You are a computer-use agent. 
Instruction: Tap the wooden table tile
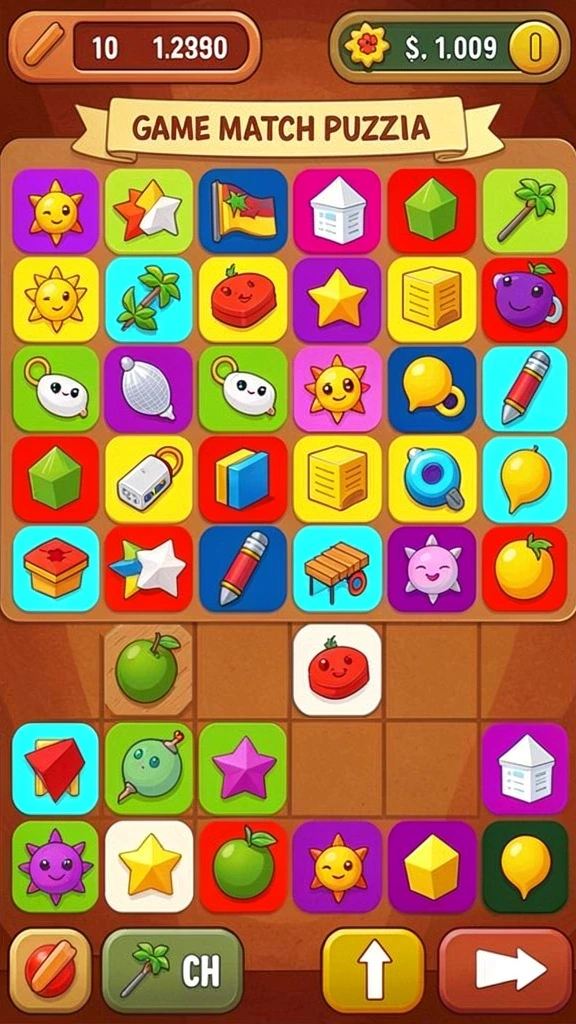click(337, 568)
